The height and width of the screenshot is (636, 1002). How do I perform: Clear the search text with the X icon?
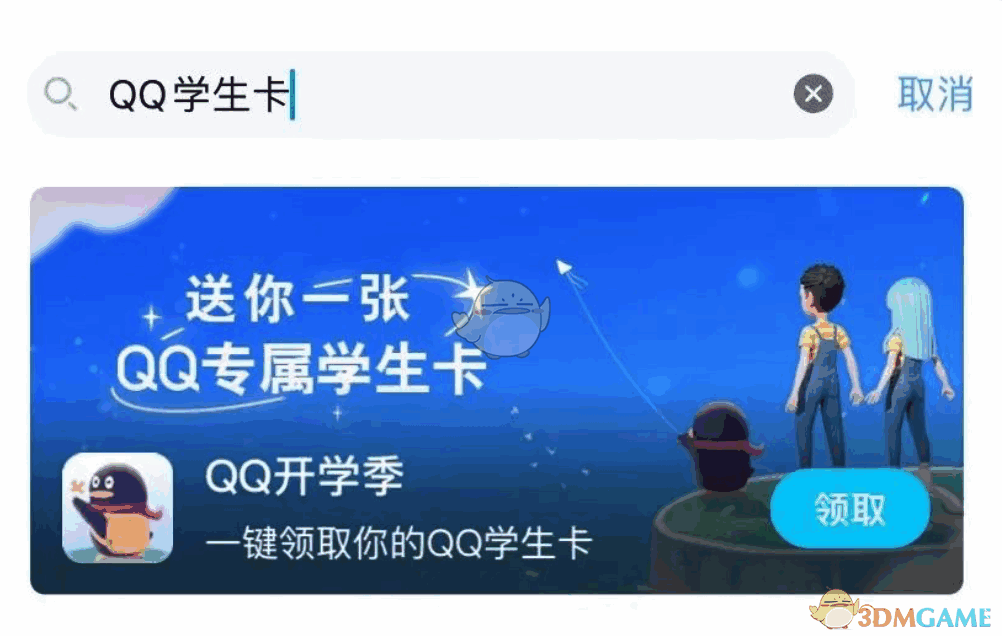[x=813, y=95]
